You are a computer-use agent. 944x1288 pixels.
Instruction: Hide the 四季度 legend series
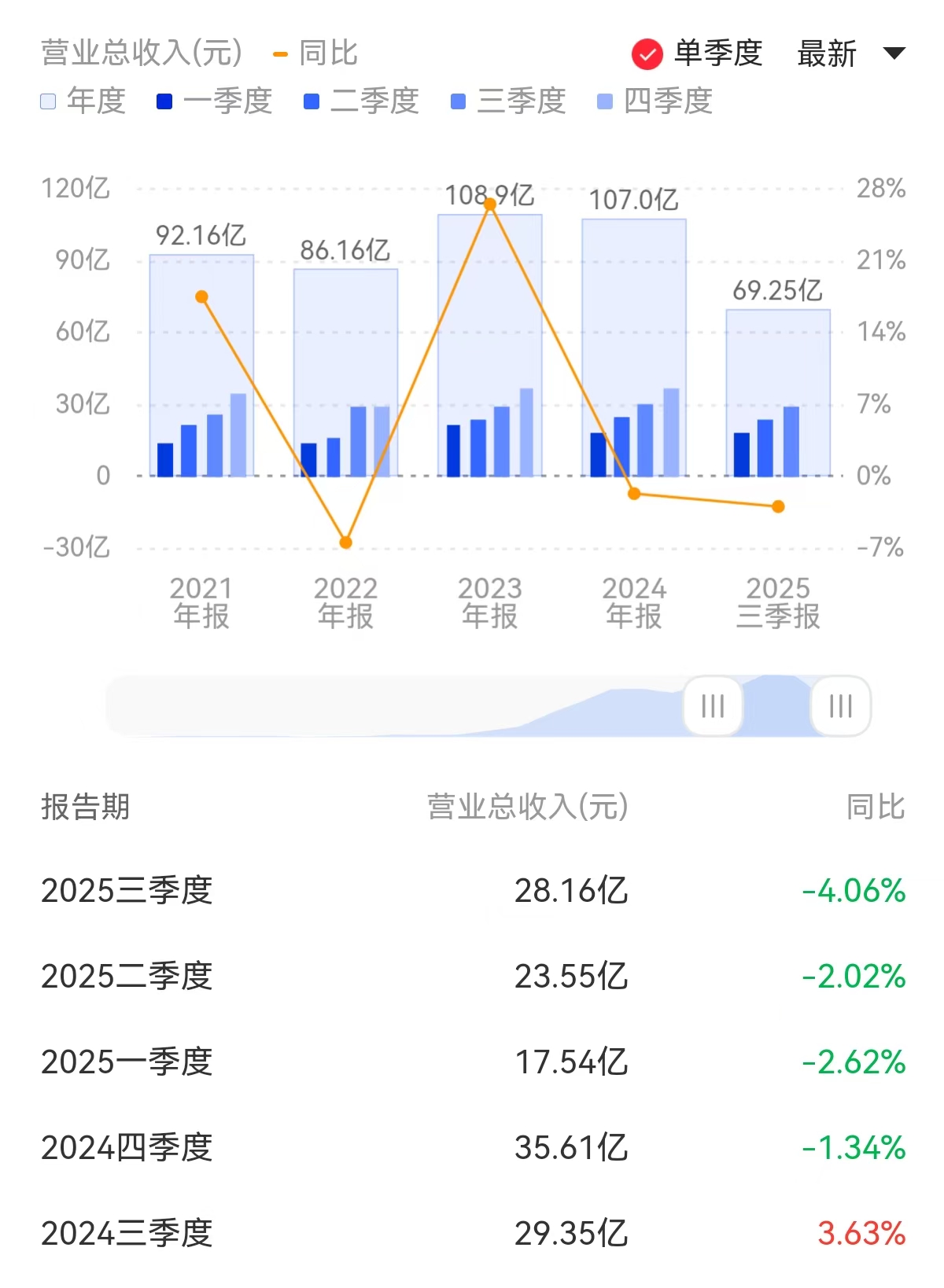655,101
